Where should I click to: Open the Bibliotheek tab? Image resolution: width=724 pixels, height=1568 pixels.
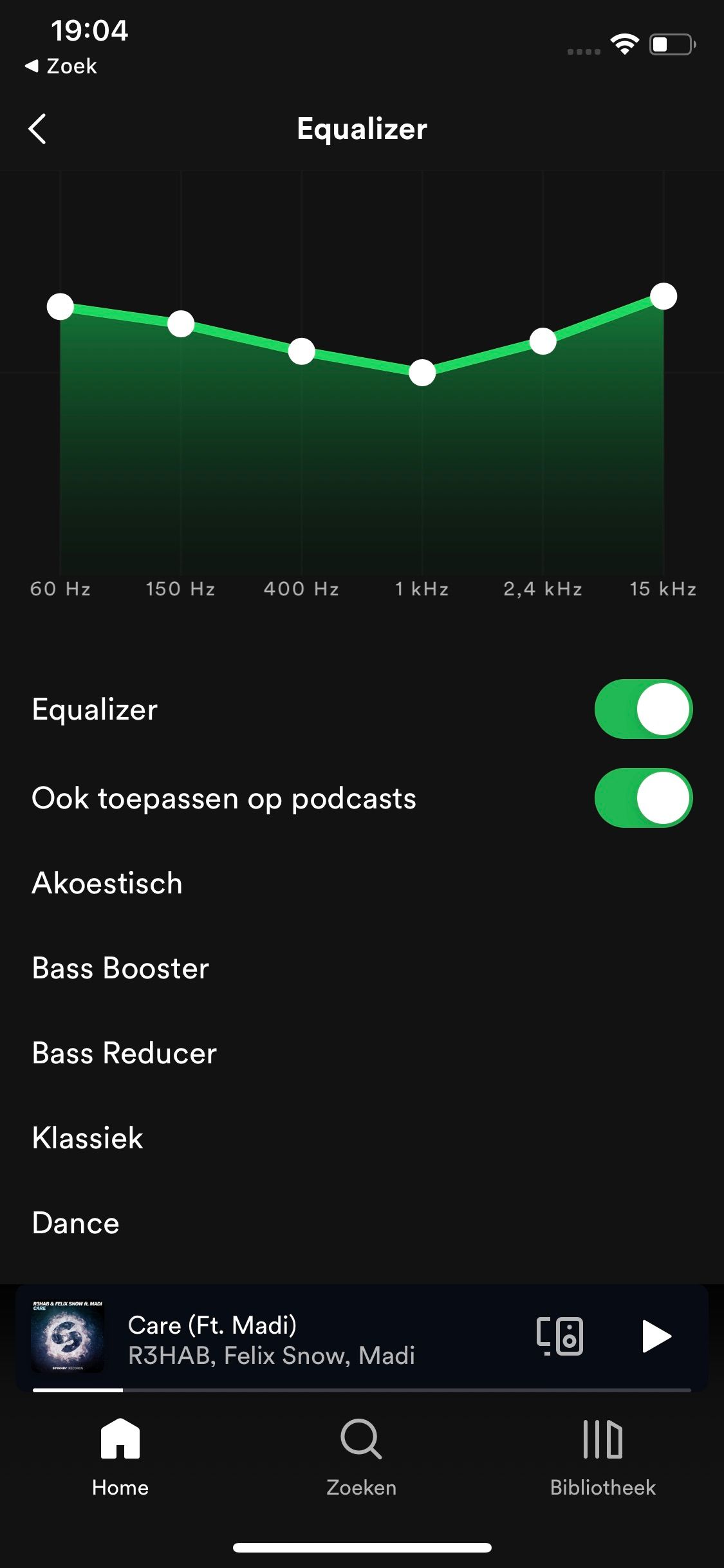603,1458
